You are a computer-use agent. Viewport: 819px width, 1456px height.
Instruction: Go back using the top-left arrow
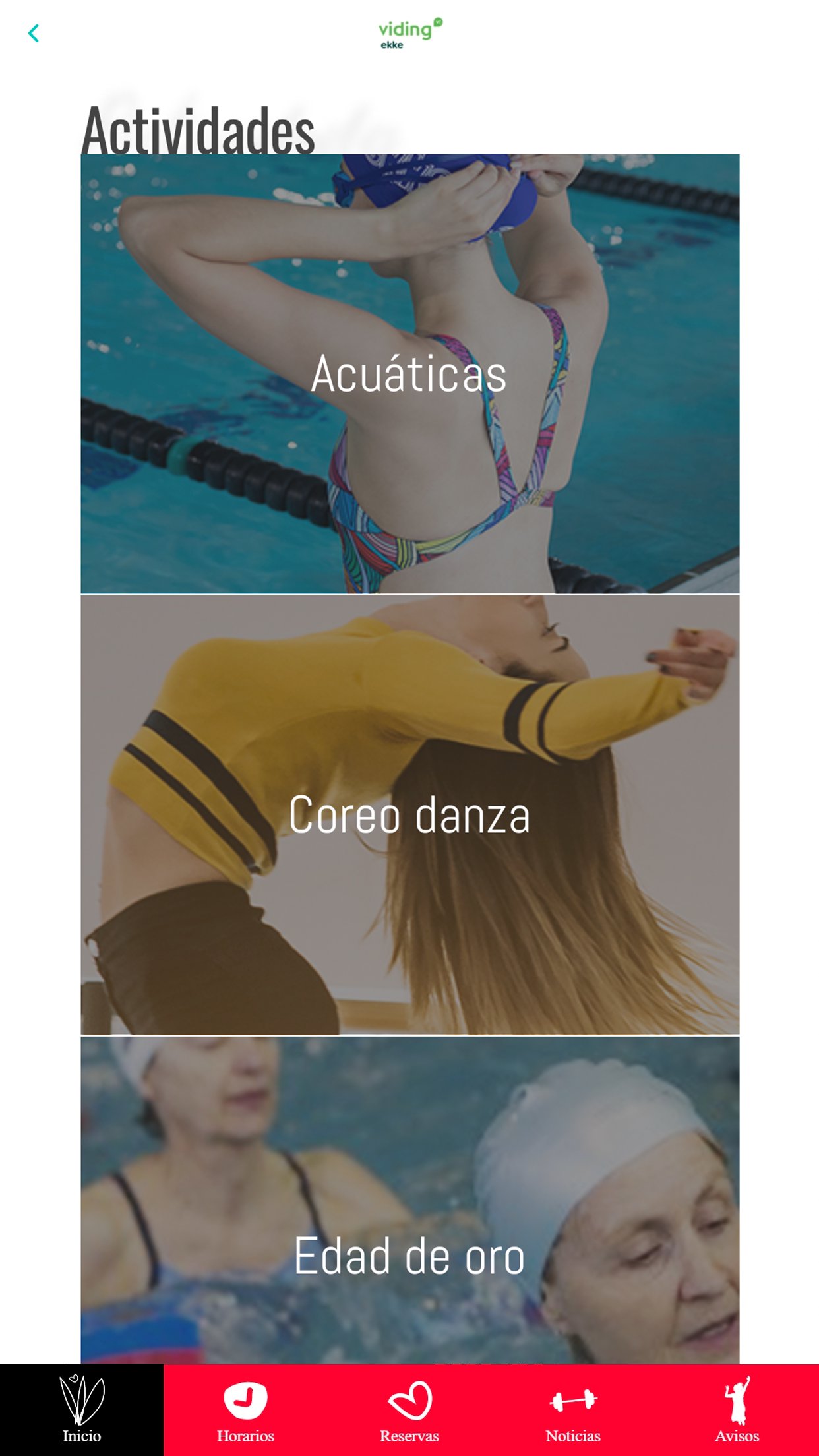pos(34,33)
